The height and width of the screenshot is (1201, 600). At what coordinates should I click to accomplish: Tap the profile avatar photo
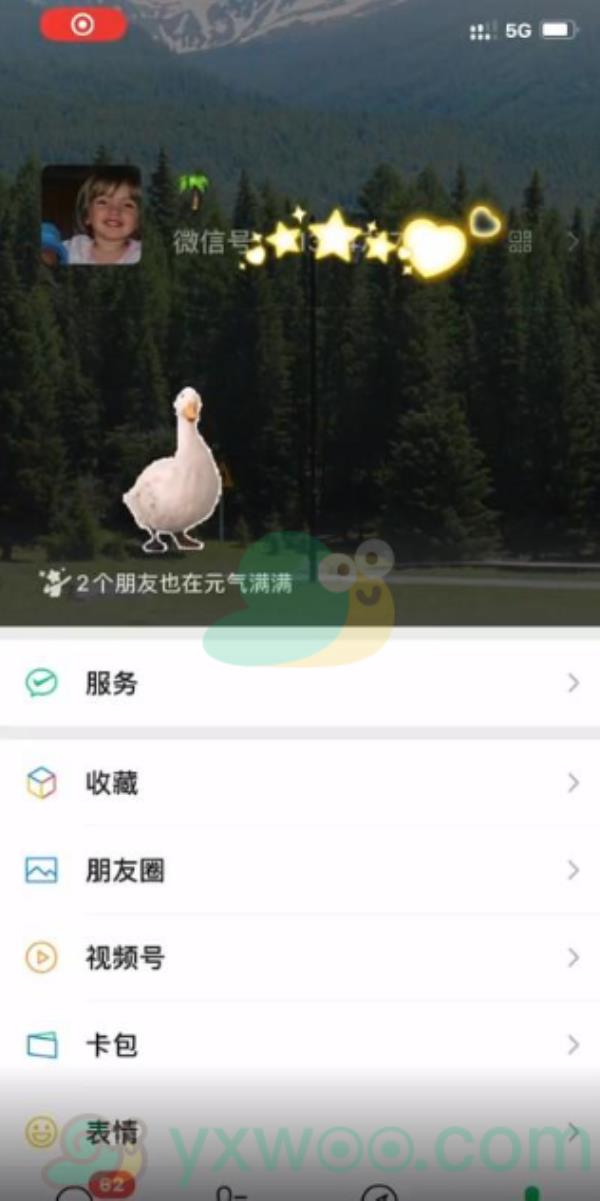[91, 215]
